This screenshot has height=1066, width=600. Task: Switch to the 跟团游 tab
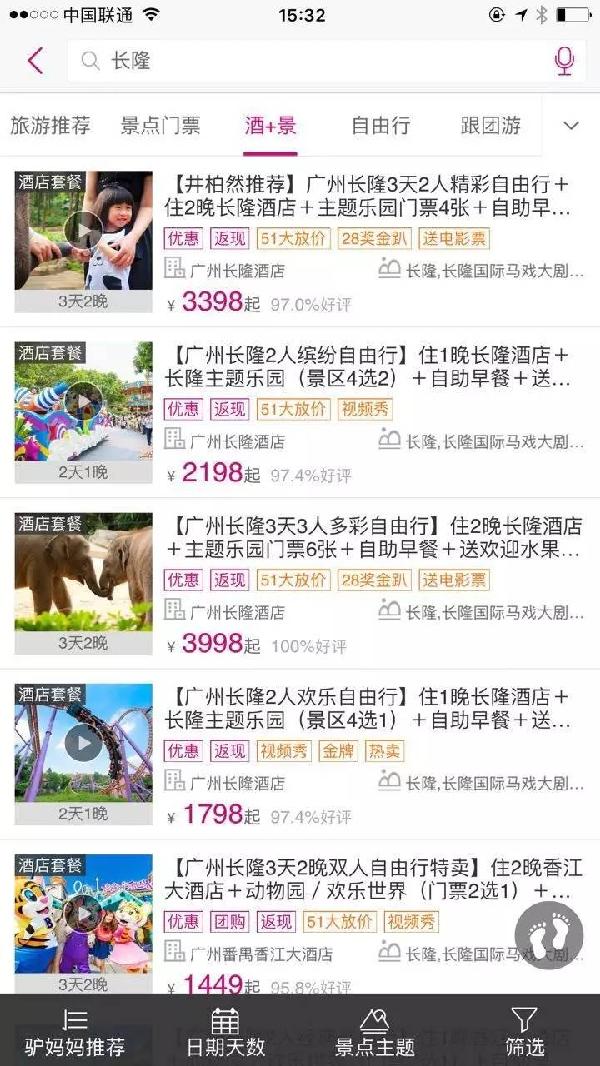pos(490,126)
